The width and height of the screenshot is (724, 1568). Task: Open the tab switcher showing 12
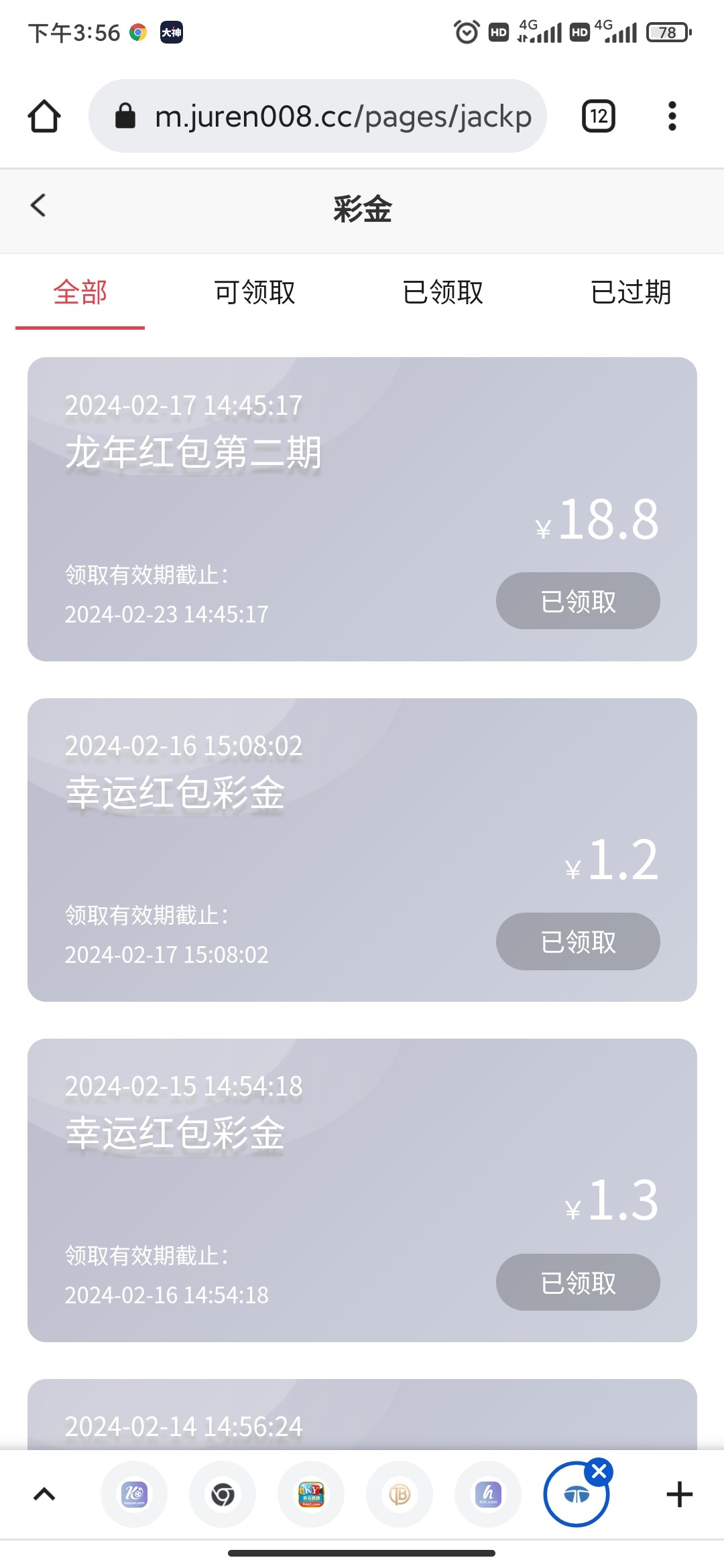(x=598, y=117)
